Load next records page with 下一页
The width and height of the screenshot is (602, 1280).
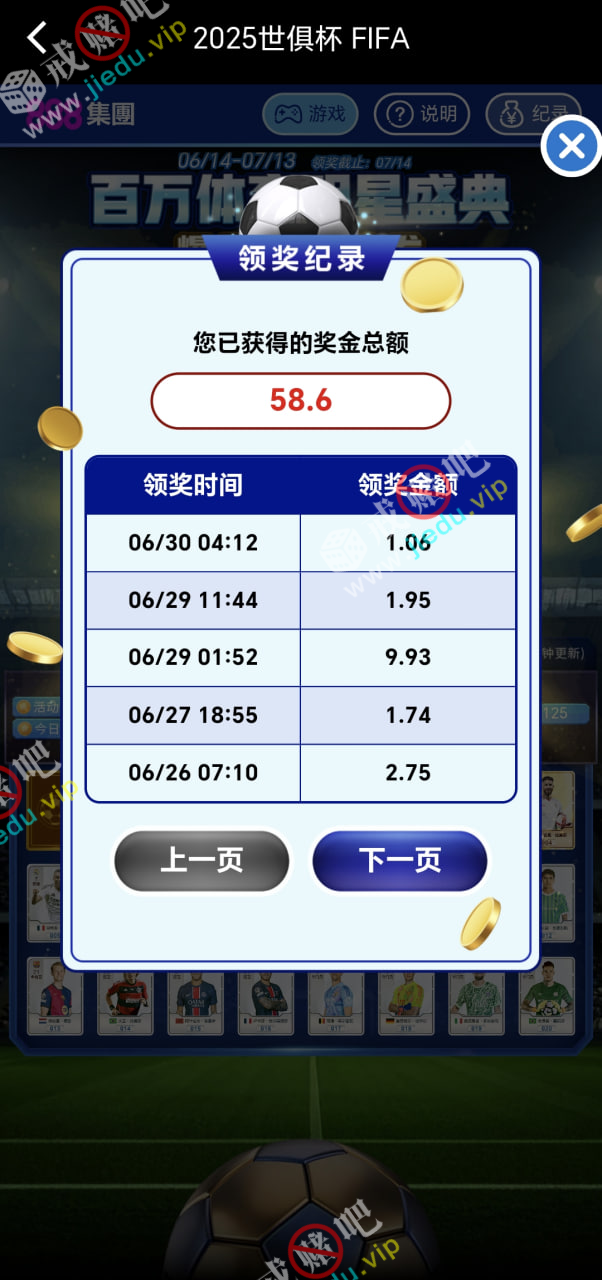400,861
